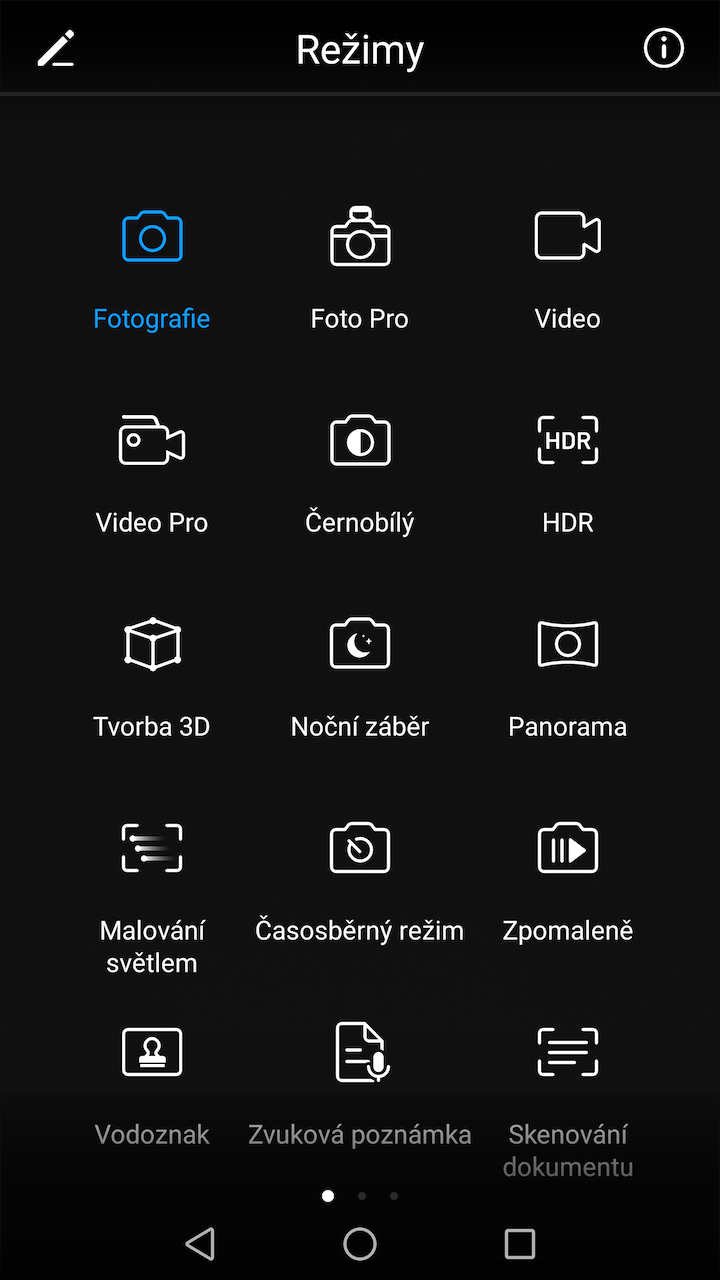Go to the home screen

(x=360, y=1243)
